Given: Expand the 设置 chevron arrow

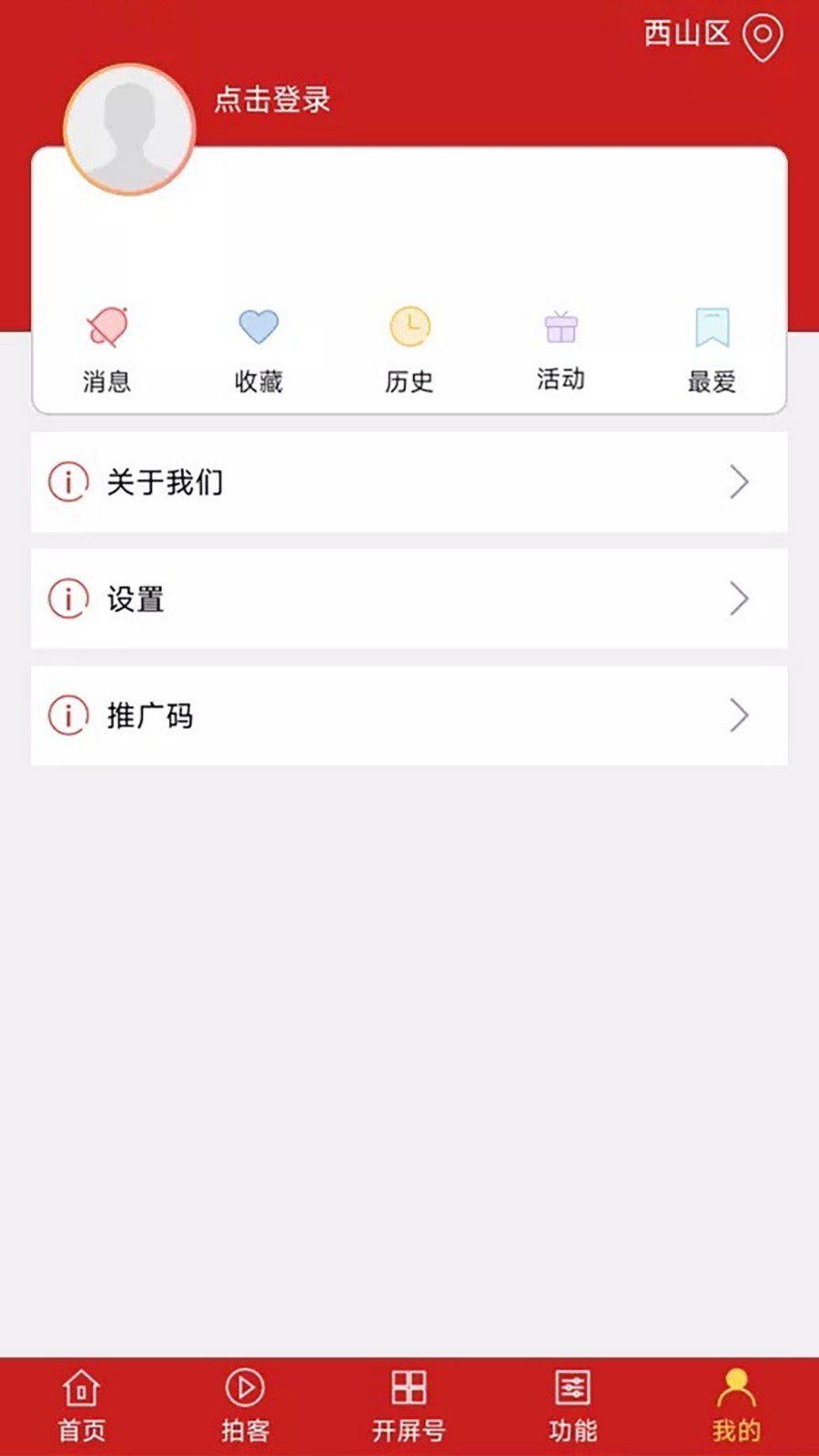Looking at the screenshot, I should point(739,600).
